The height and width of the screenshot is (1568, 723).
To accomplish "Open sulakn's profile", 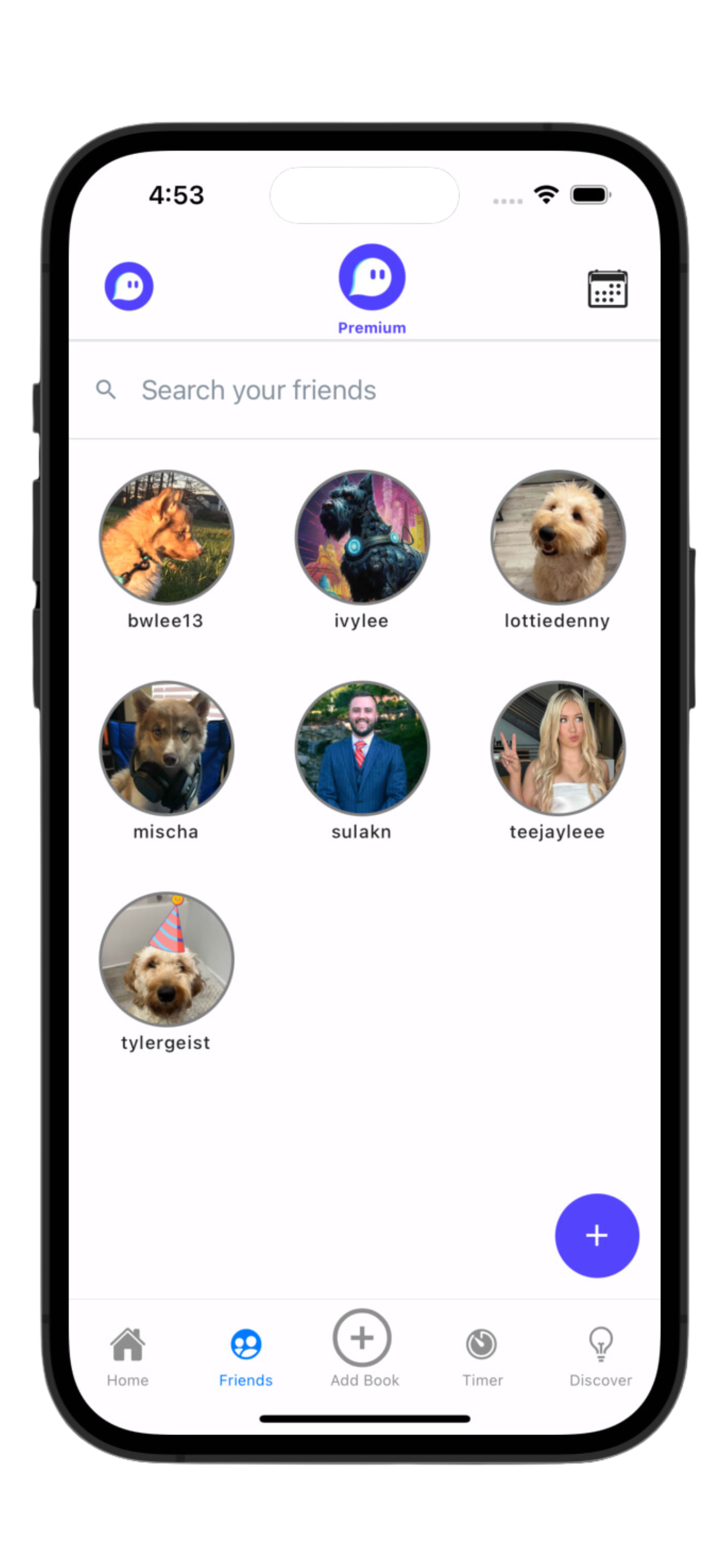I will pyautogui.click(x=362, y=748).
